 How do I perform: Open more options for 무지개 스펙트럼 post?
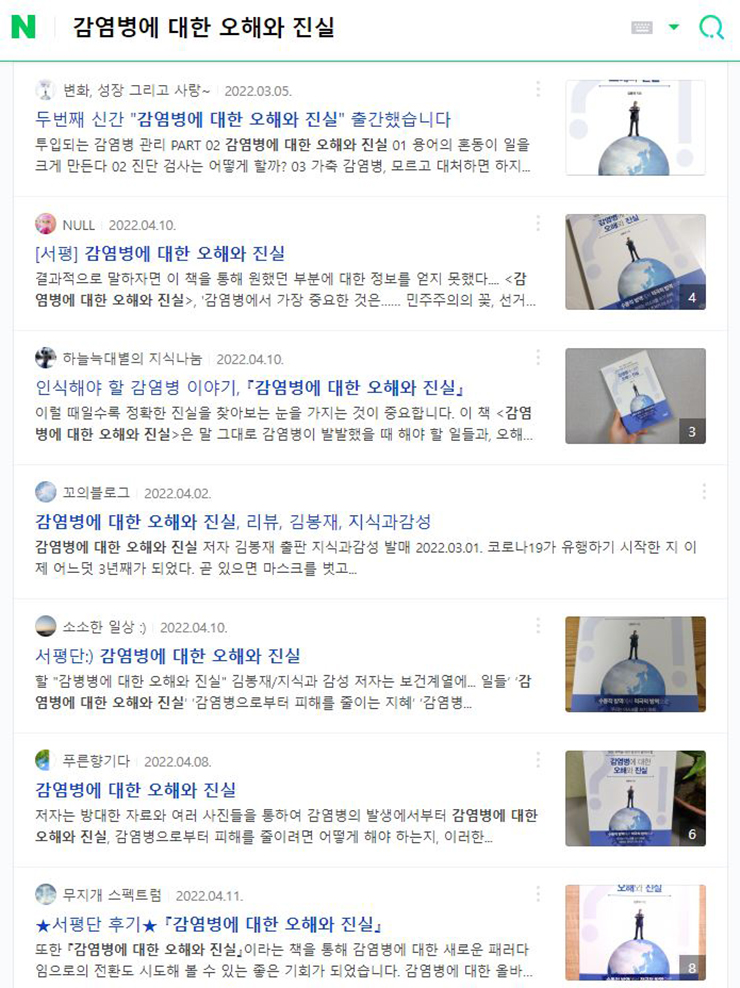coord(538,894)
